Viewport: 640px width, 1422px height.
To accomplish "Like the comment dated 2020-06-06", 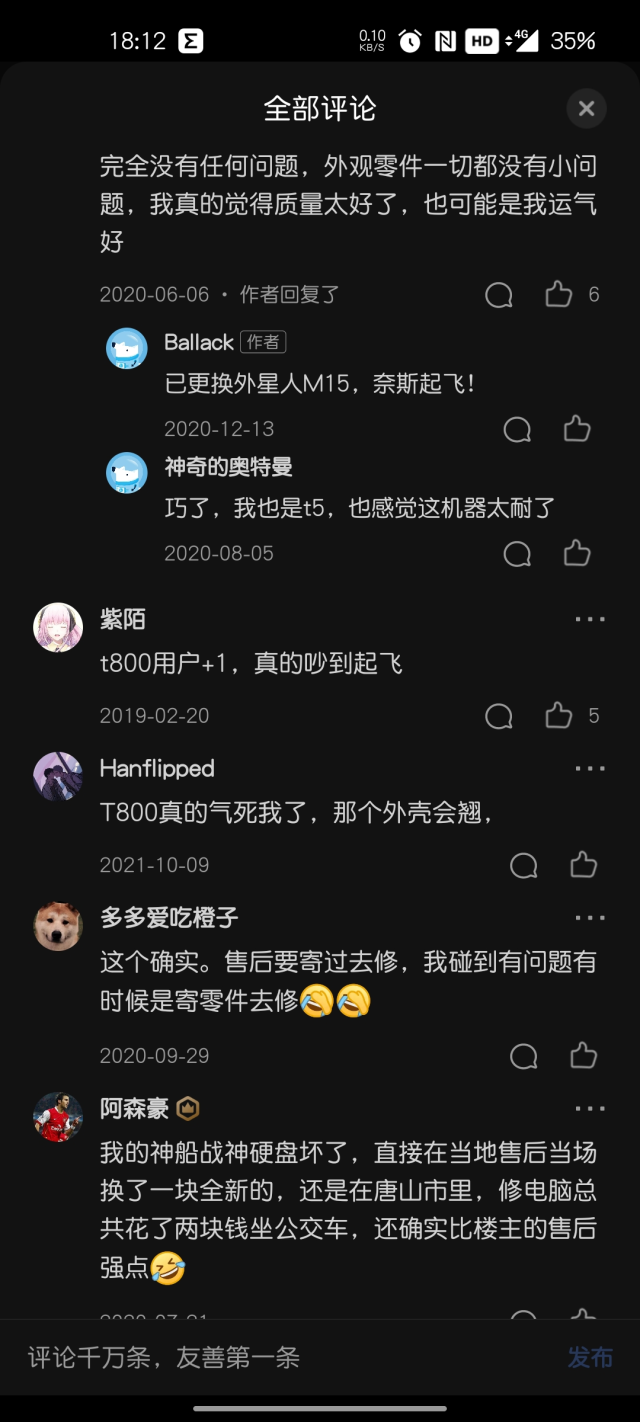I will click(x=559, y=294).
